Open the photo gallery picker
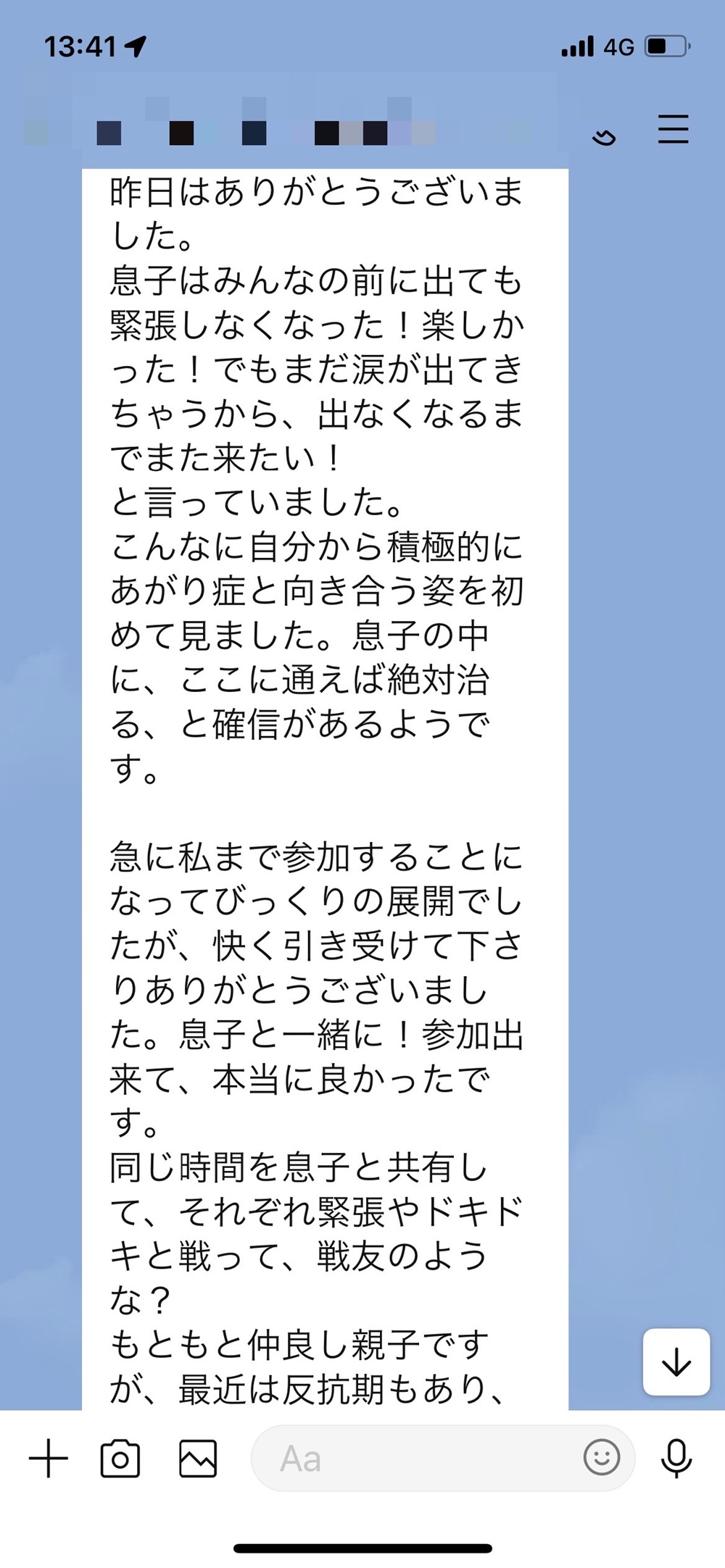The width and height of the screenshot is (725, 1568). coord(198,1458)
